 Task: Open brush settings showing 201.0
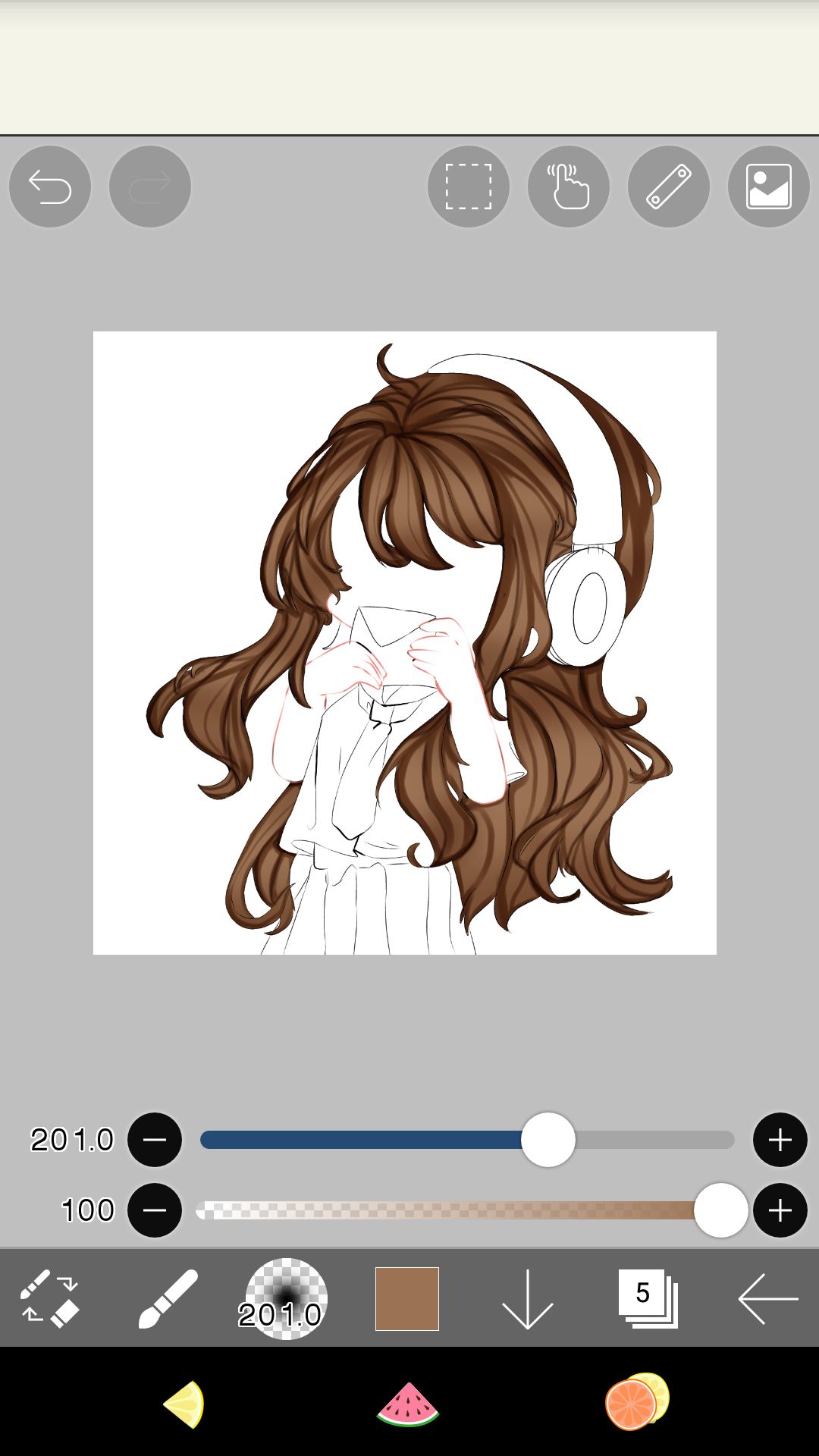tap(286, 1298)
